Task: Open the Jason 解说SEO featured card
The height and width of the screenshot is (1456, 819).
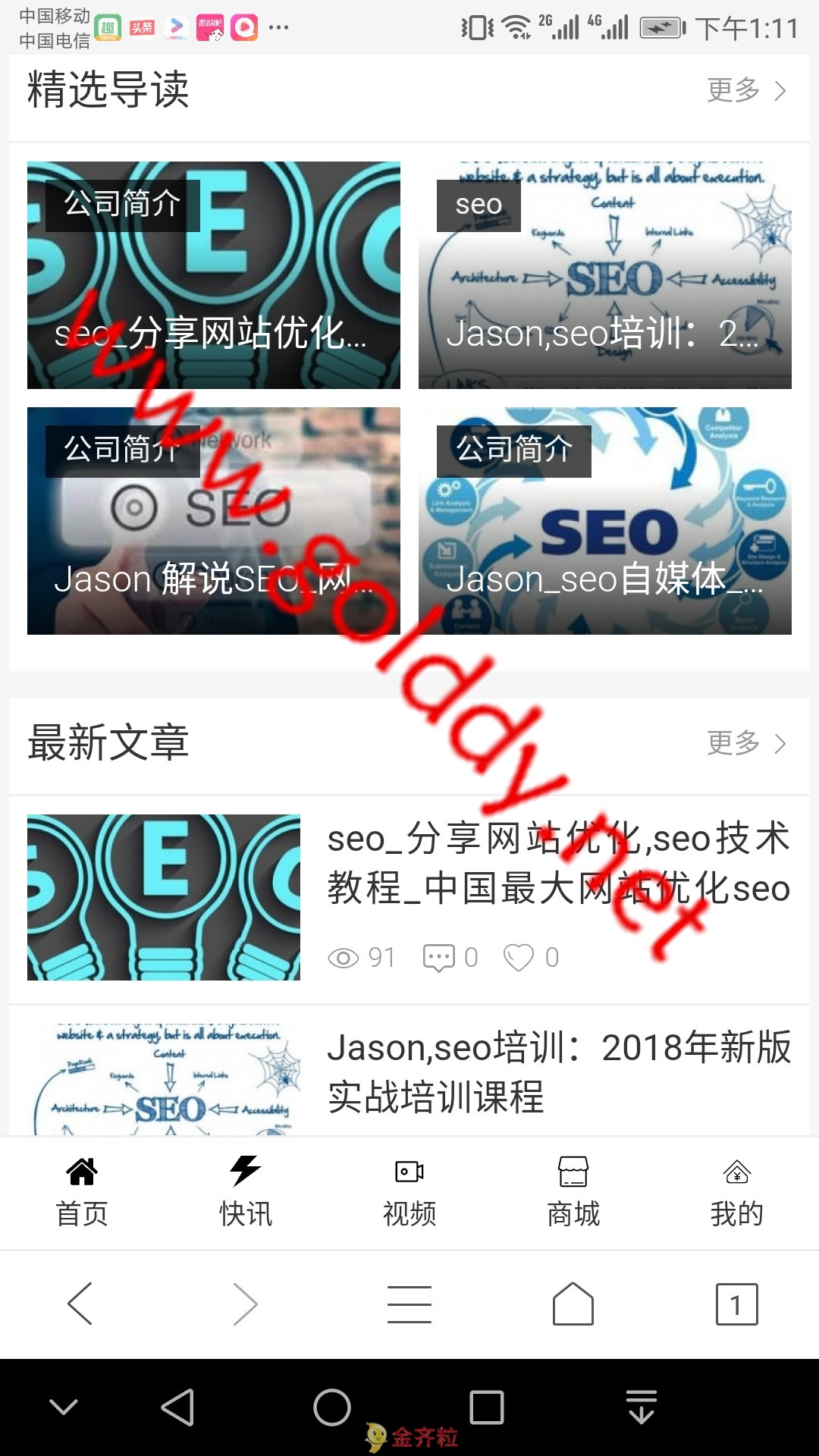Action: tap(214, 521)
